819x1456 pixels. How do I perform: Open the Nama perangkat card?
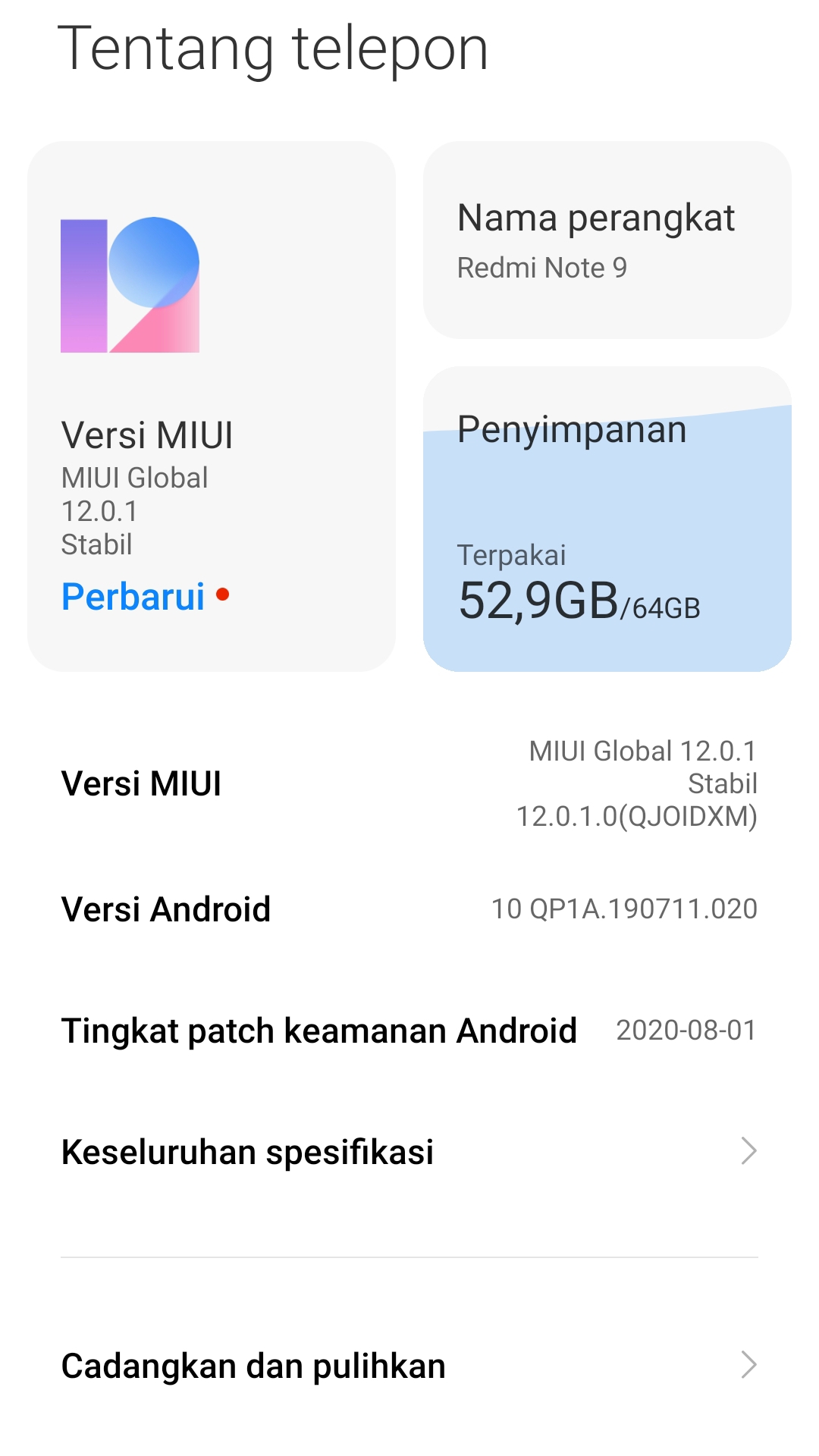607,240
